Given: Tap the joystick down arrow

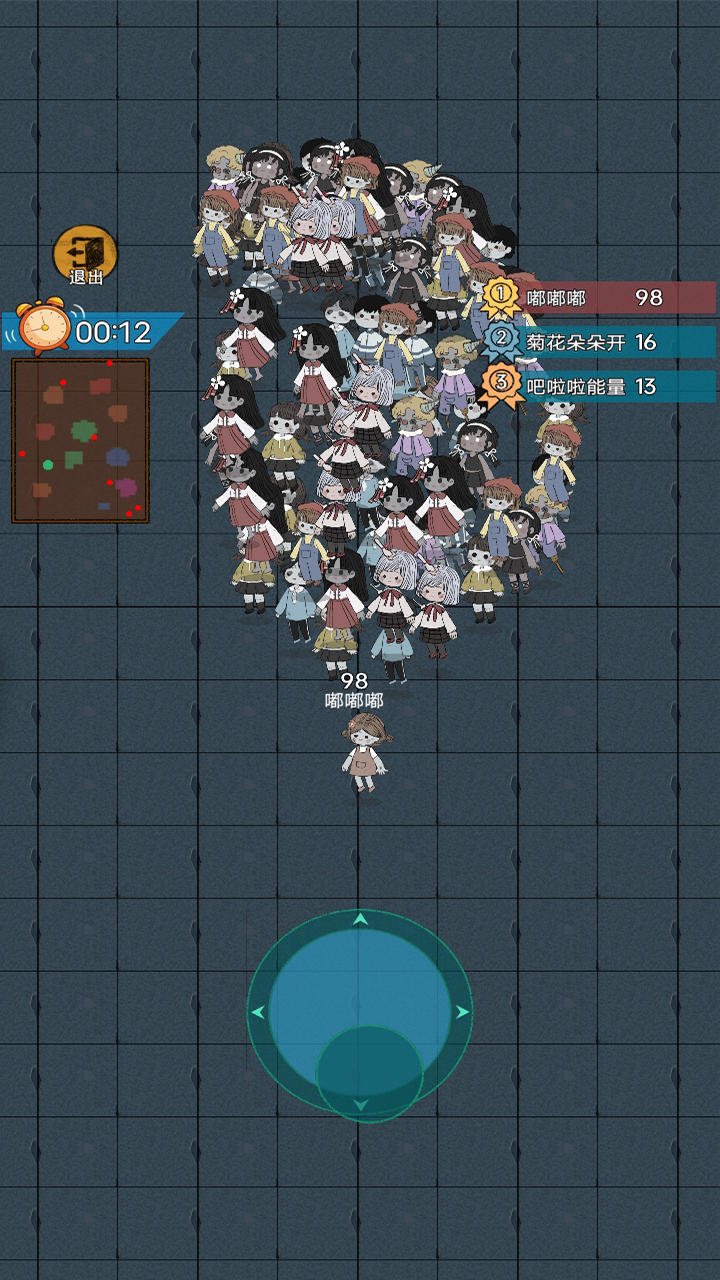Looking at the screenshot, I should tap(361, 1106).
